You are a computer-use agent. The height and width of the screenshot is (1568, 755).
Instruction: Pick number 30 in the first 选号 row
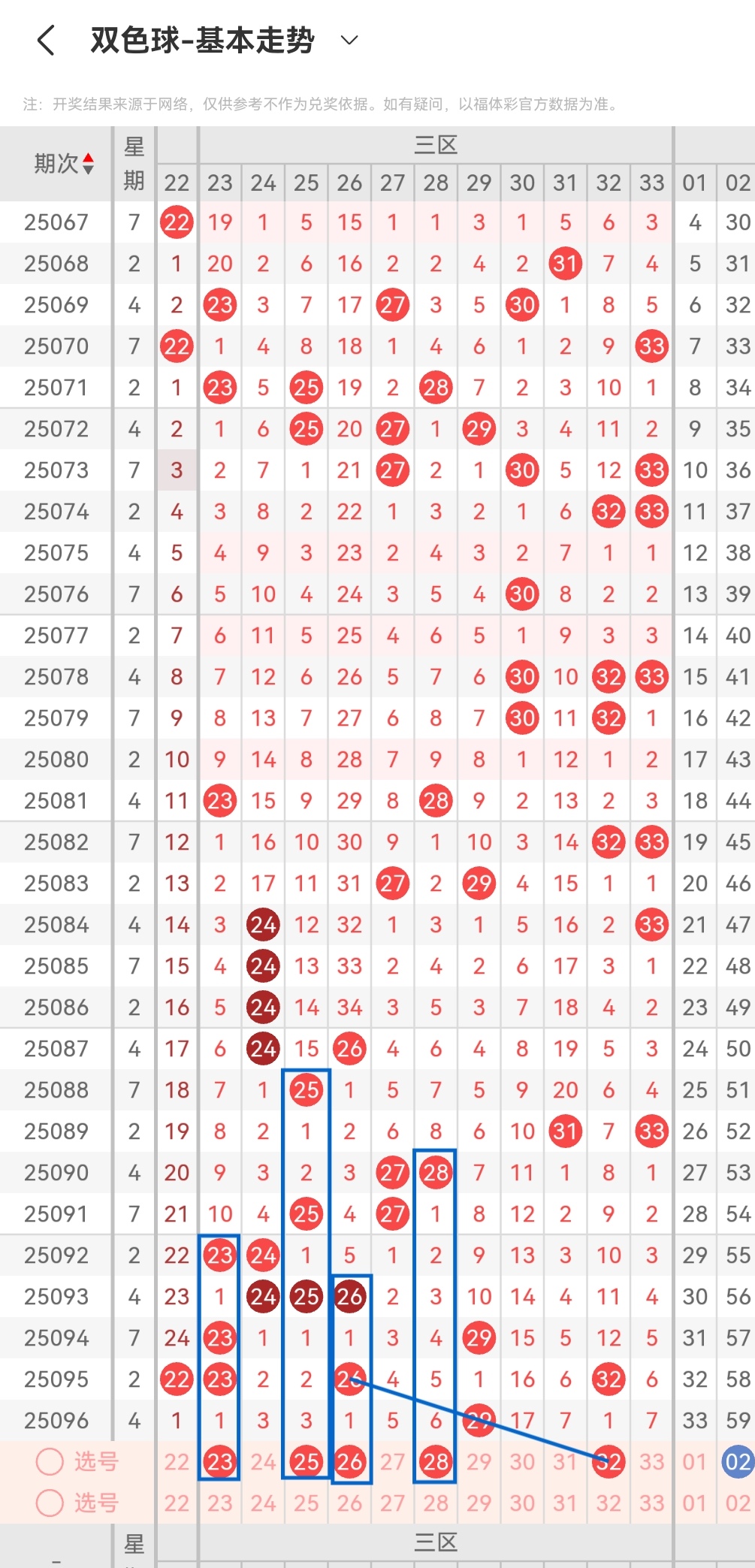point(522,1461)
